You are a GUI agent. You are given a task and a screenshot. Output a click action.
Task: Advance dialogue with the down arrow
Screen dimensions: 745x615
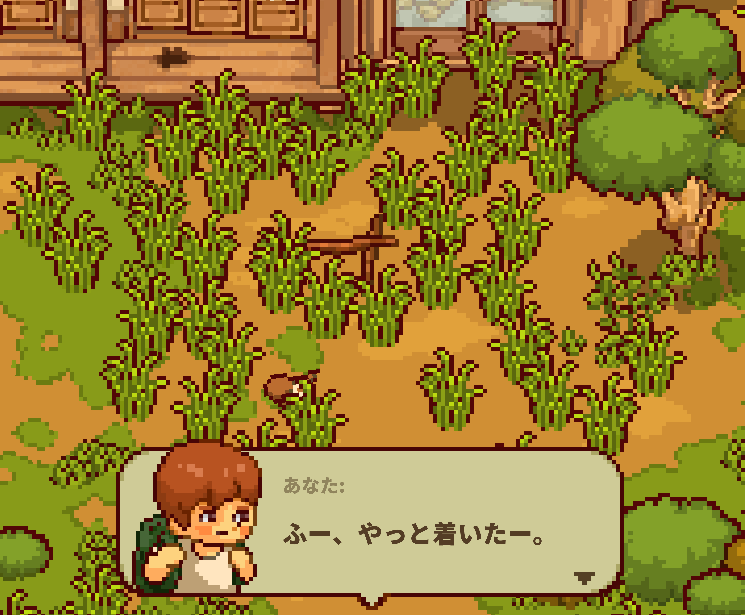[585, 577]
